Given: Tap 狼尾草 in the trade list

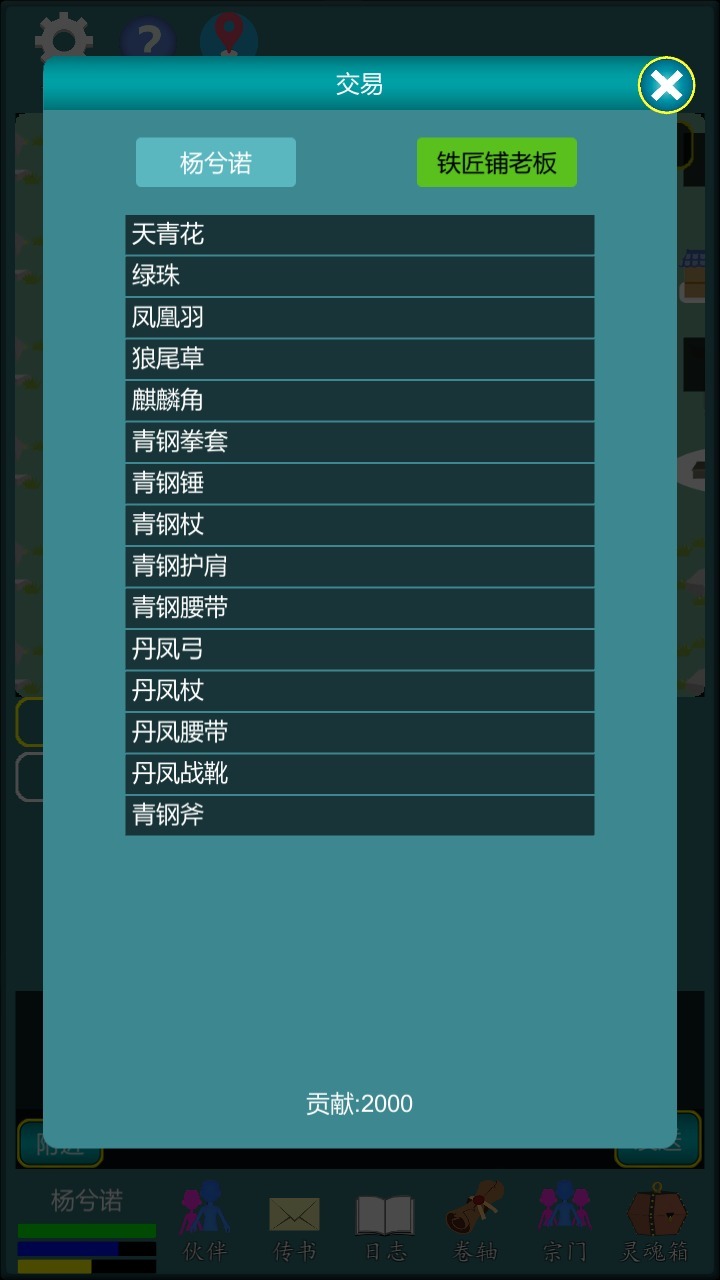Looking at the screenshot, I should coord(359,359).
